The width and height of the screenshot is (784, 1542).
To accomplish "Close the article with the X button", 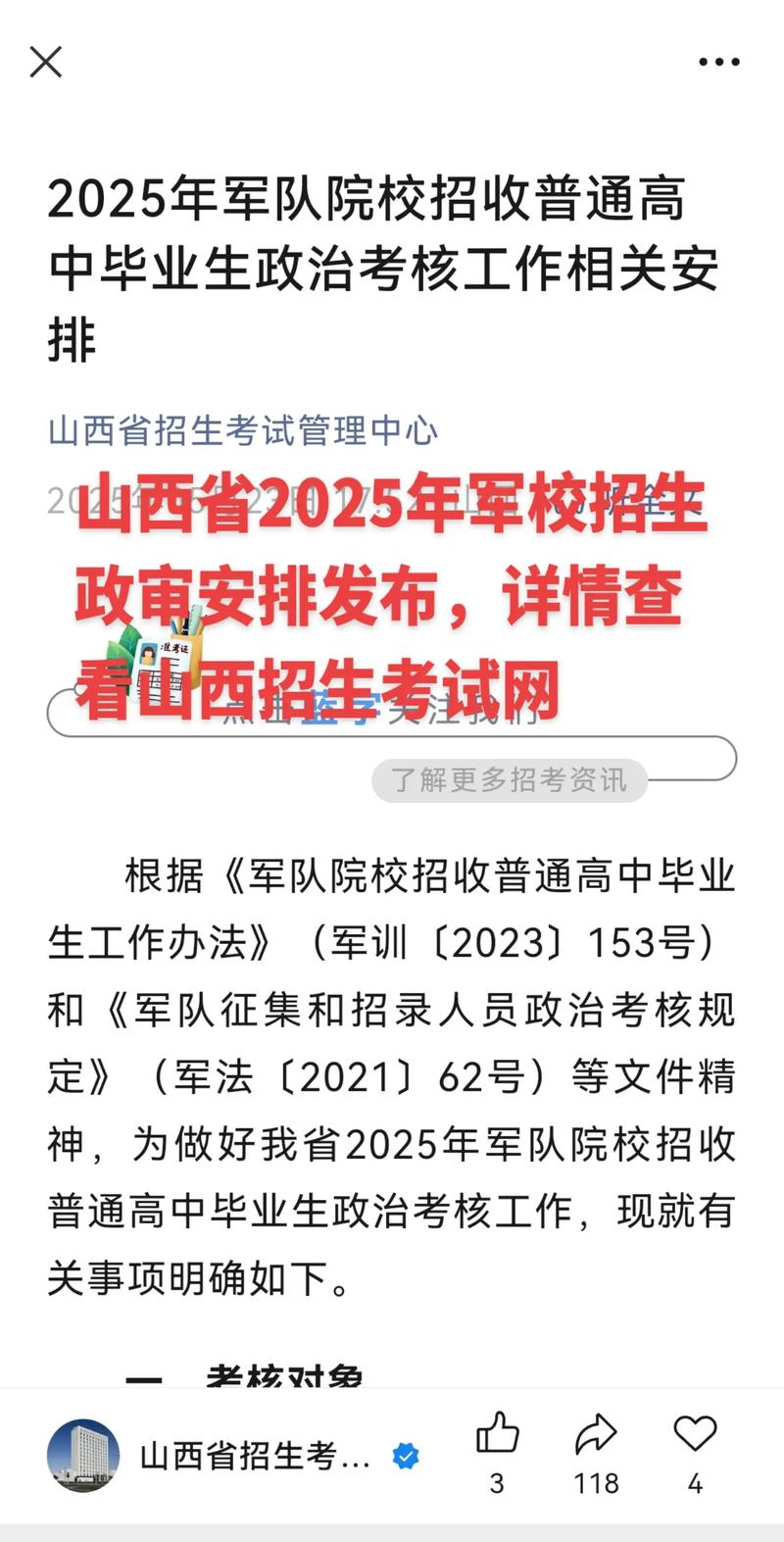I will click(45, 61).
